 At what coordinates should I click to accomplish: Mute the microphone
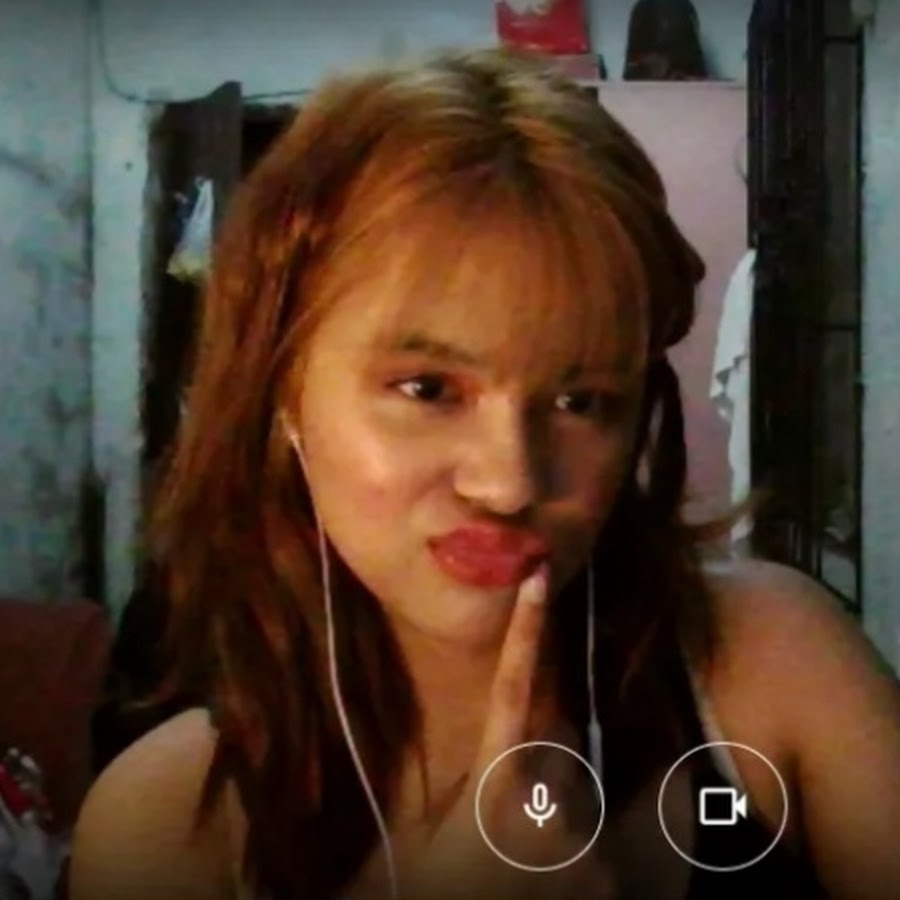(x=539, y=805)
